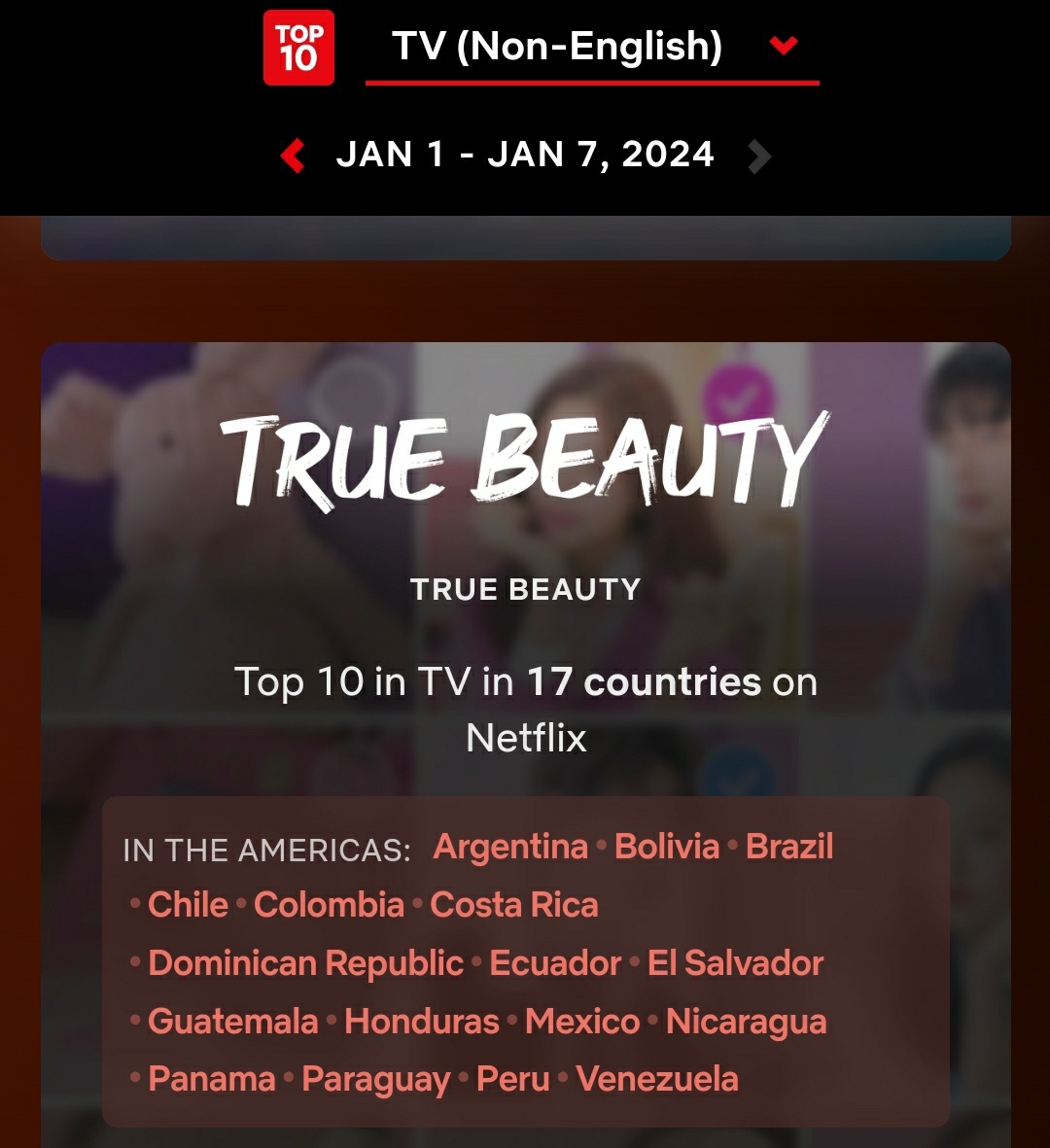Tap the Ecuador country link
1050x1148 pixels.
(555, 963)
